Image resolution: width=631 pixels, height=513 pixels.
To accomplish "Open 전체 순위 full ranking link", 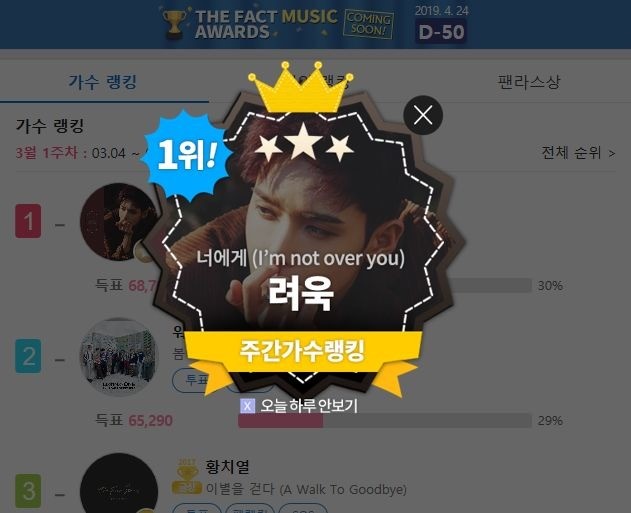I will [x=577, y=152].
